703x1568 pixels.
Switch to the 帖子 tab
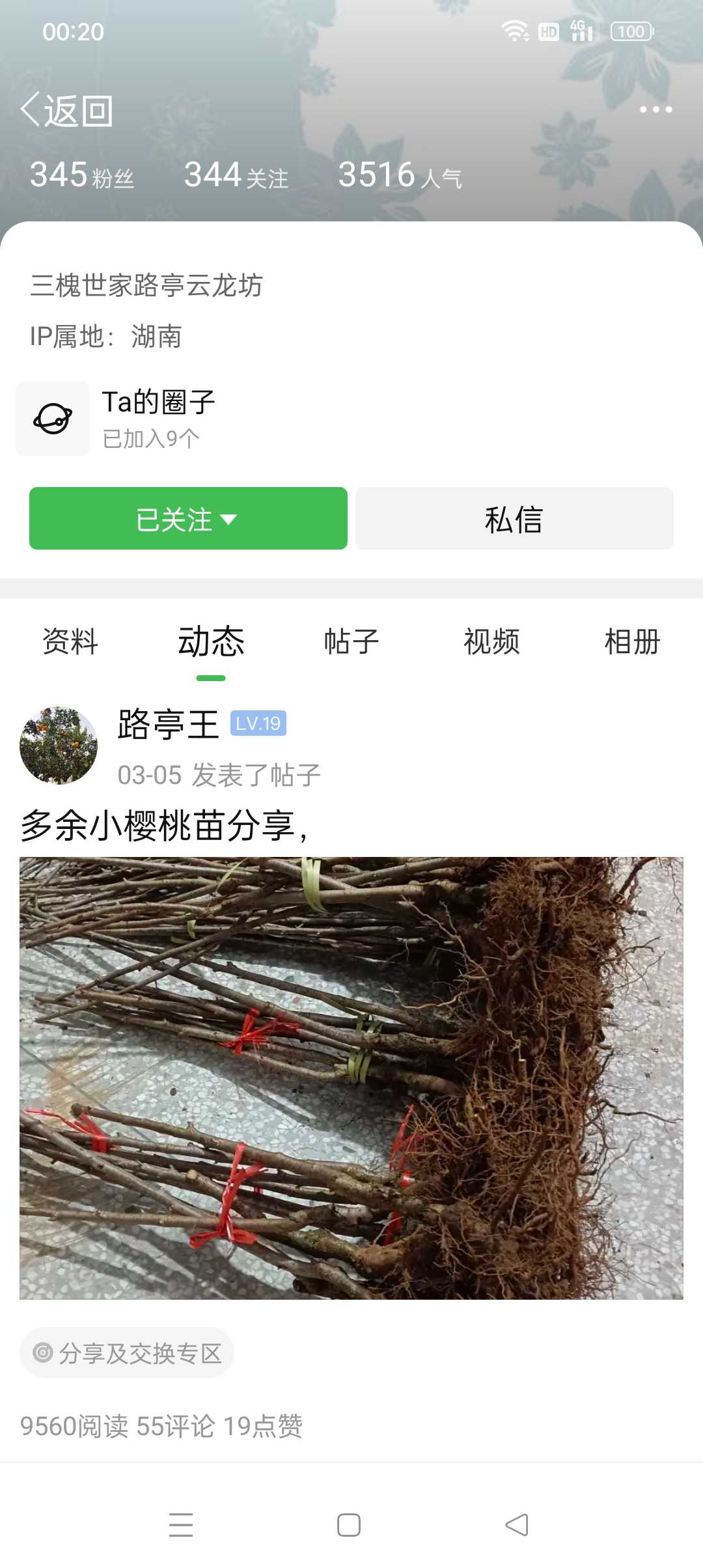click(351, 642)
